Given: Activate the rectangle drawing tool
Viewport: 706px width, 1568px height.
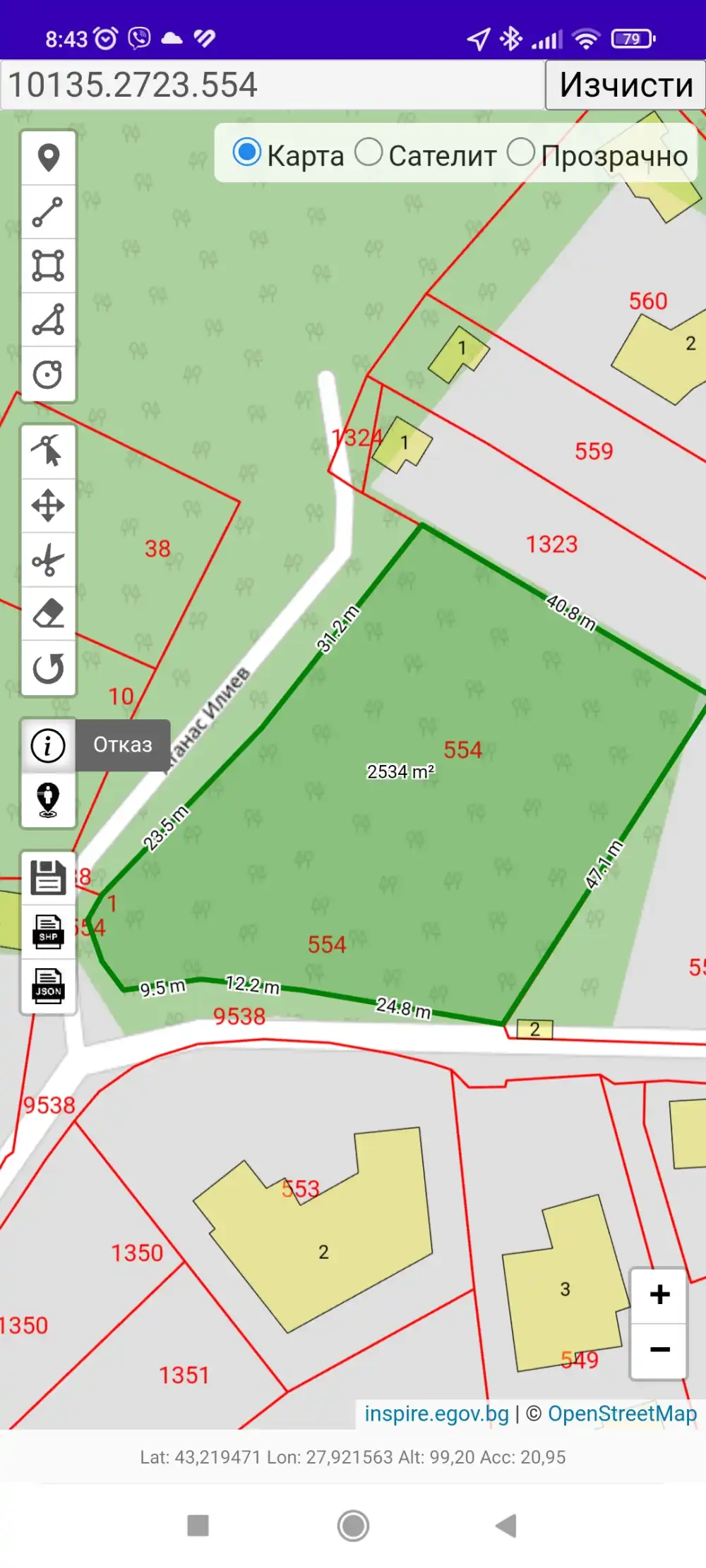Looking at the screenshot, I should [48, 266].
